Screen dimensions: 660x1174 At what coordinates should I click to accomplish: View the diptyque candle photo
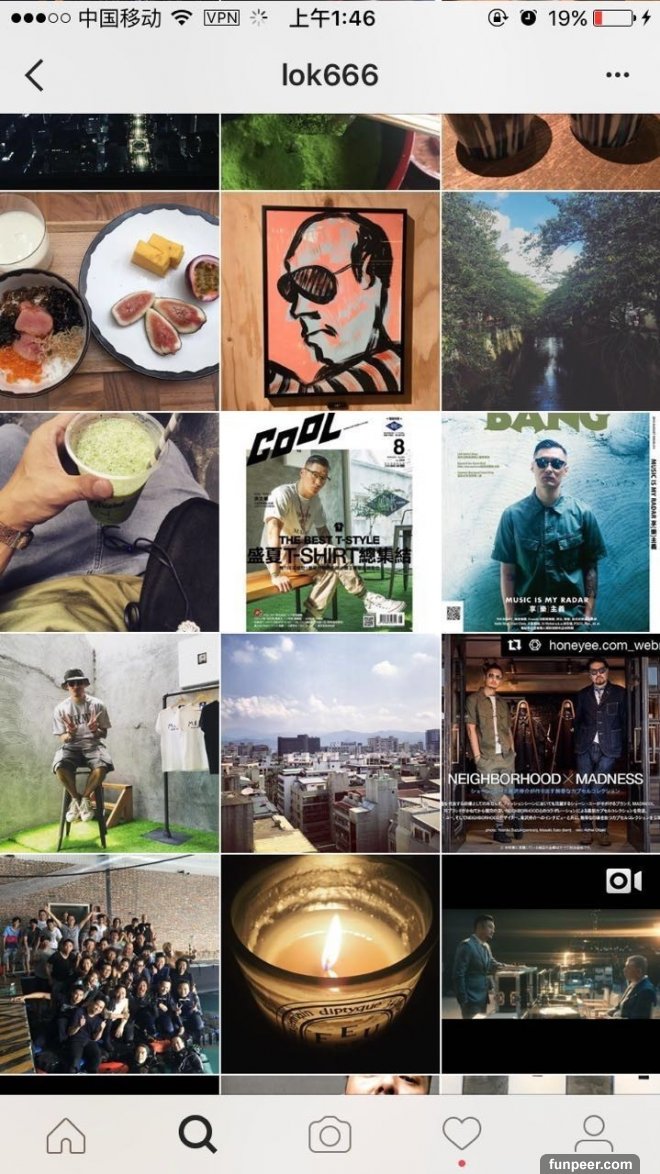click(x=330, y=963)
